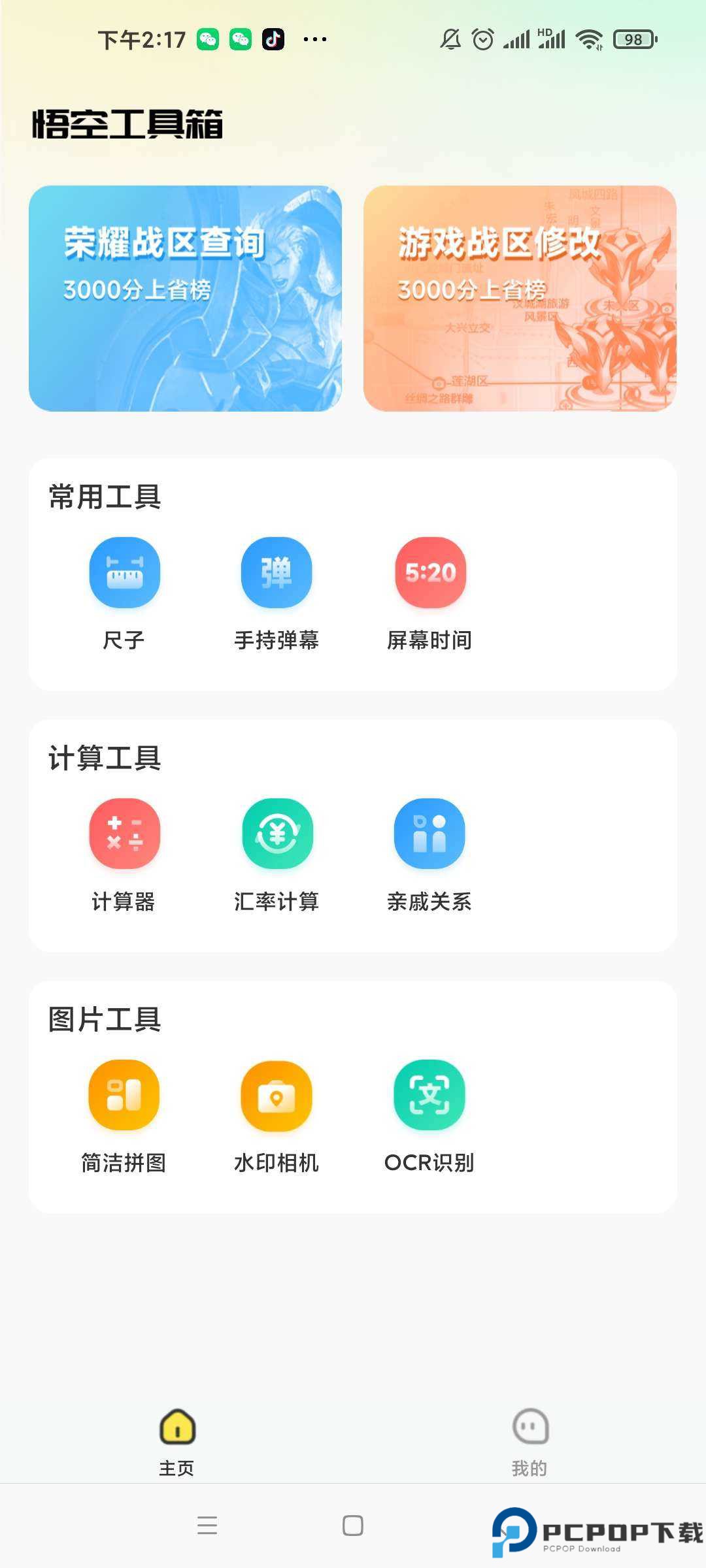This screenshot has height=1568, width=706.
Task: Open the system recent apps menu
Action: (207, 1526)
